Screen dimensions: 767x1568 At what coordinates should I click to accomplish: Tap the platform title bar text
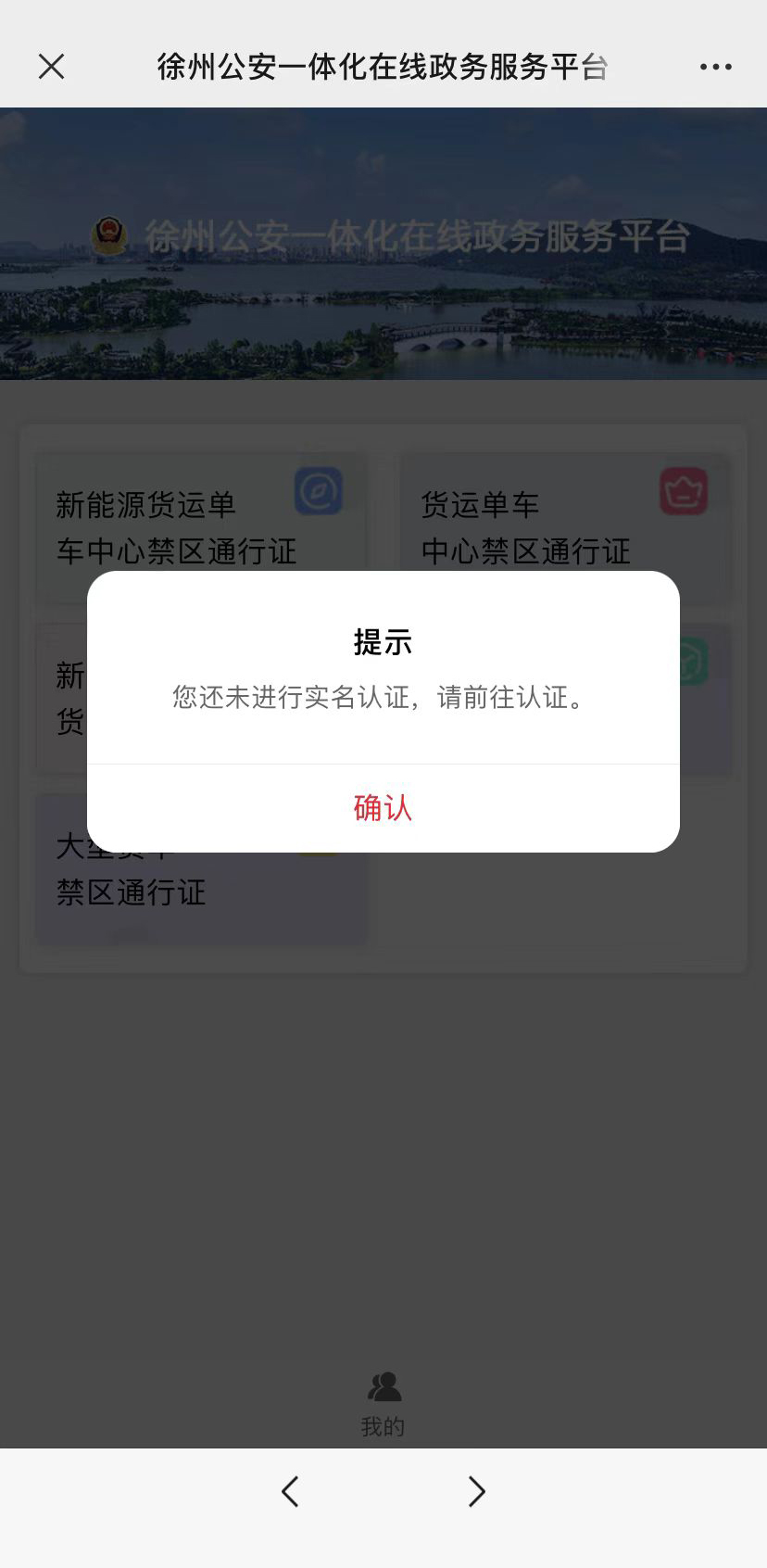[x=383, y=66]
